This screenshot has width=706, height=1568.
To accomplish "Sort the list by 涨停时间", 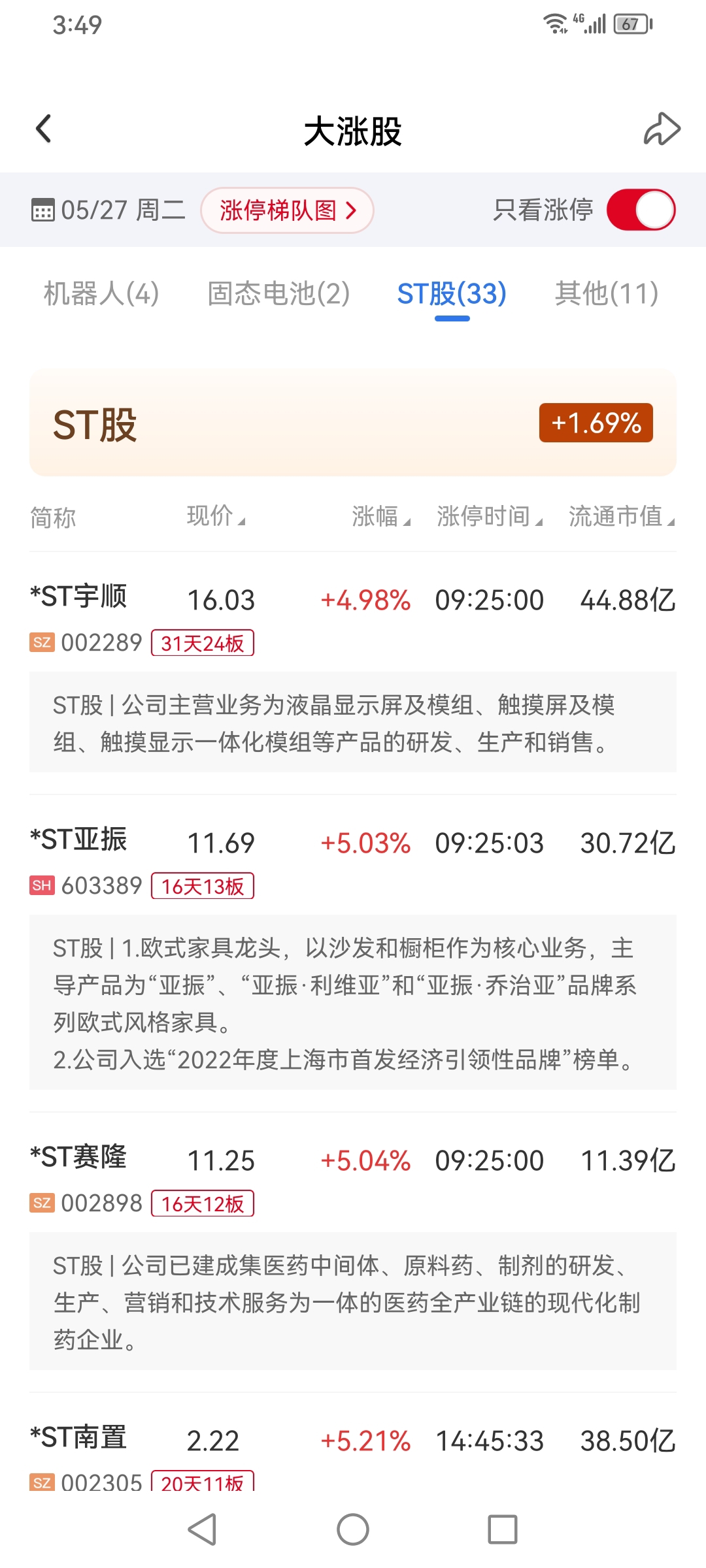I will (490, 516).
